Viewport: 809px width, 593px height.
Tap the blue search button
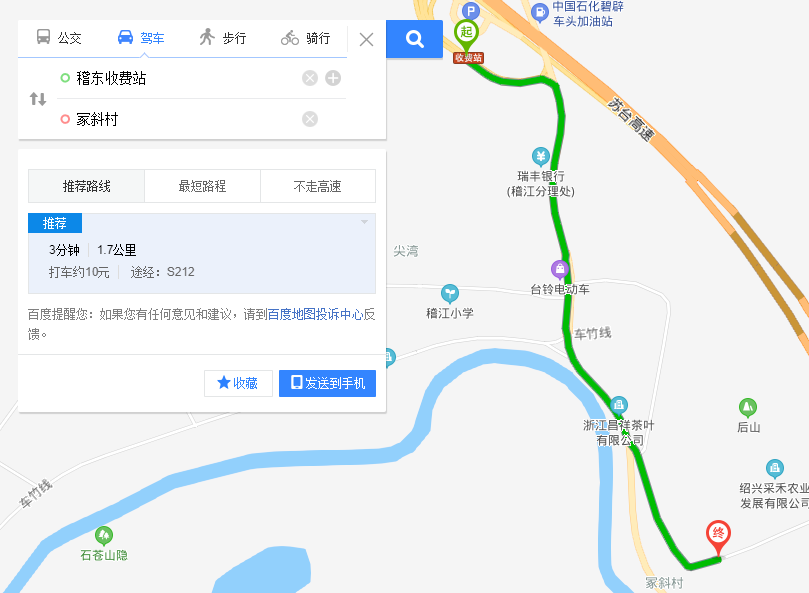pyautogui.click(x=415, y=40)
